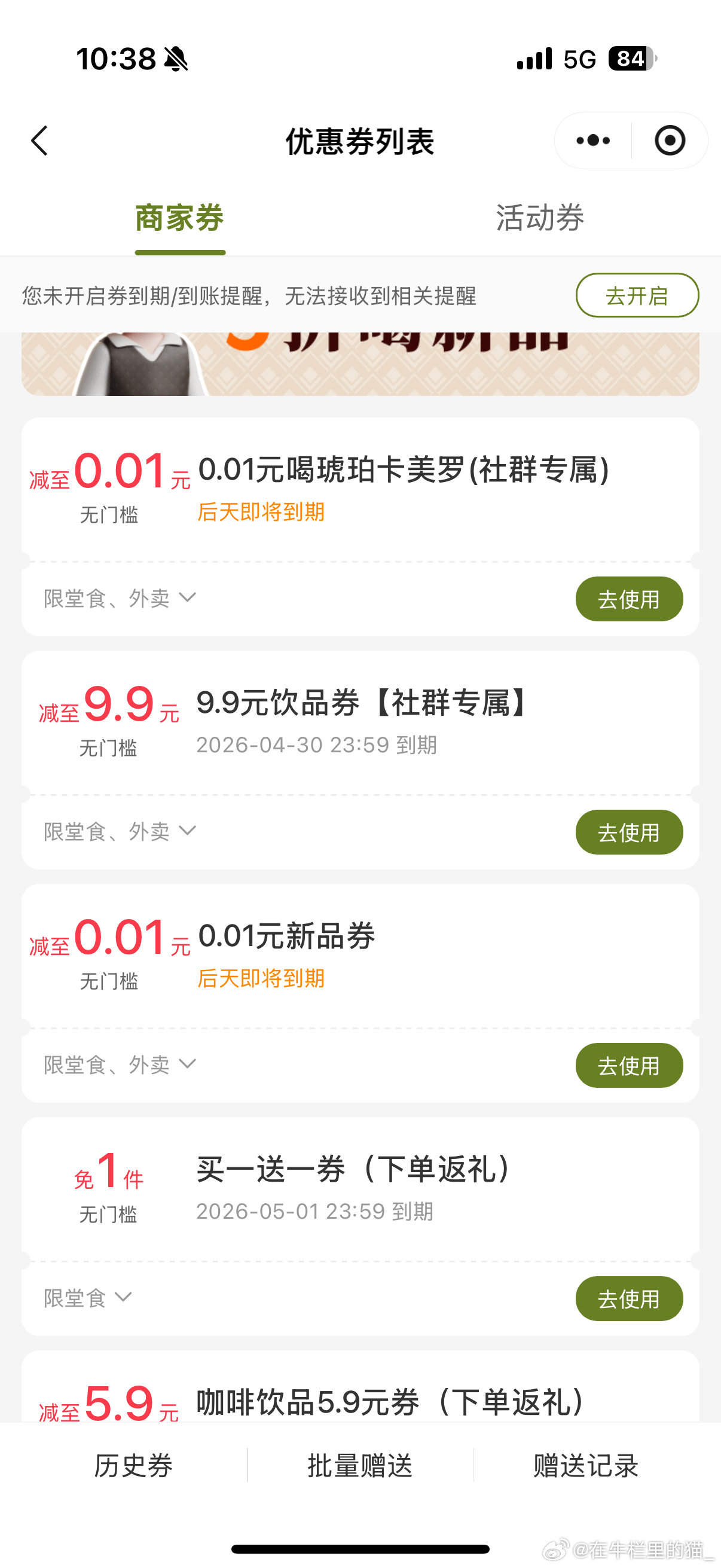View 赠送记录 gift records
Screen dimensions: 721x1568
(x=585, y=1465)
